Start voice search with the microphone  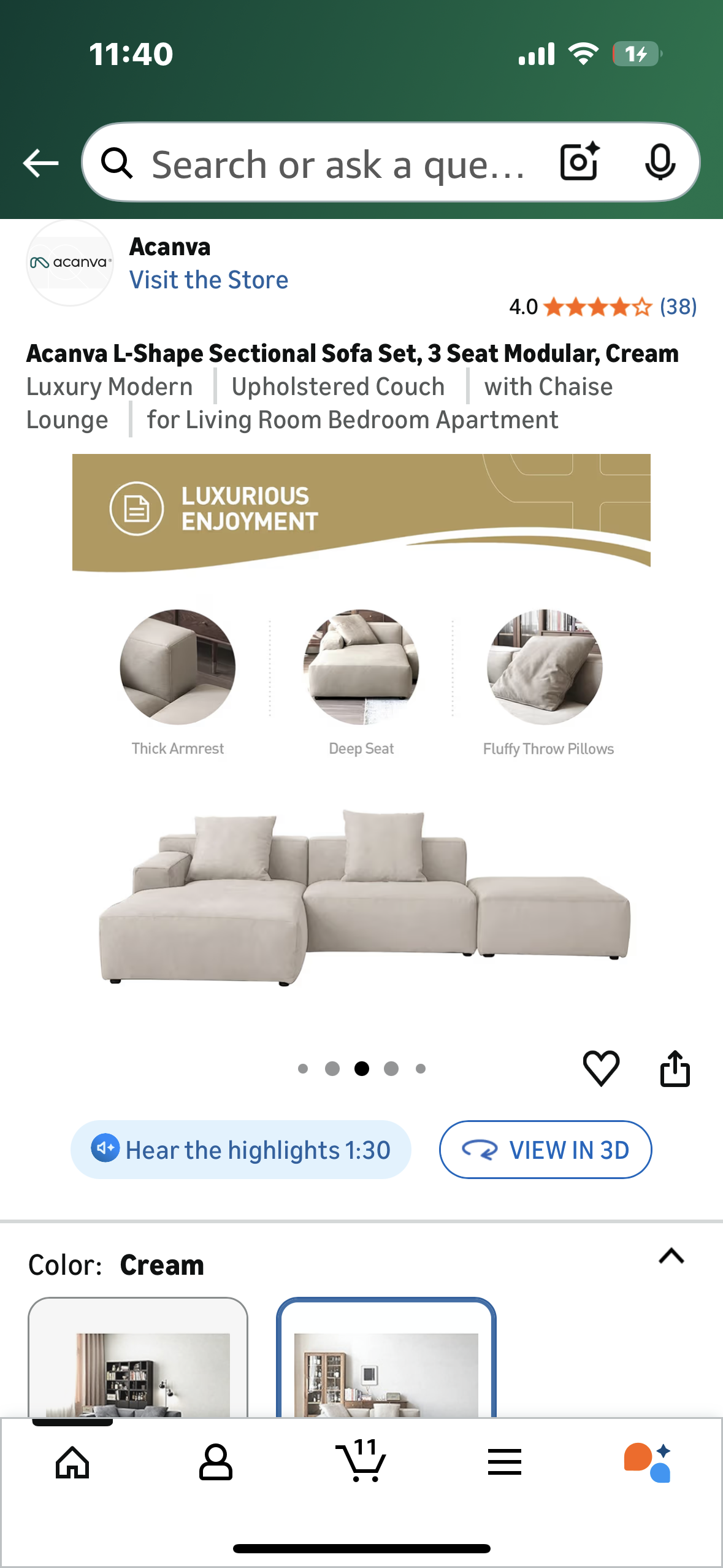coord(660,163)
